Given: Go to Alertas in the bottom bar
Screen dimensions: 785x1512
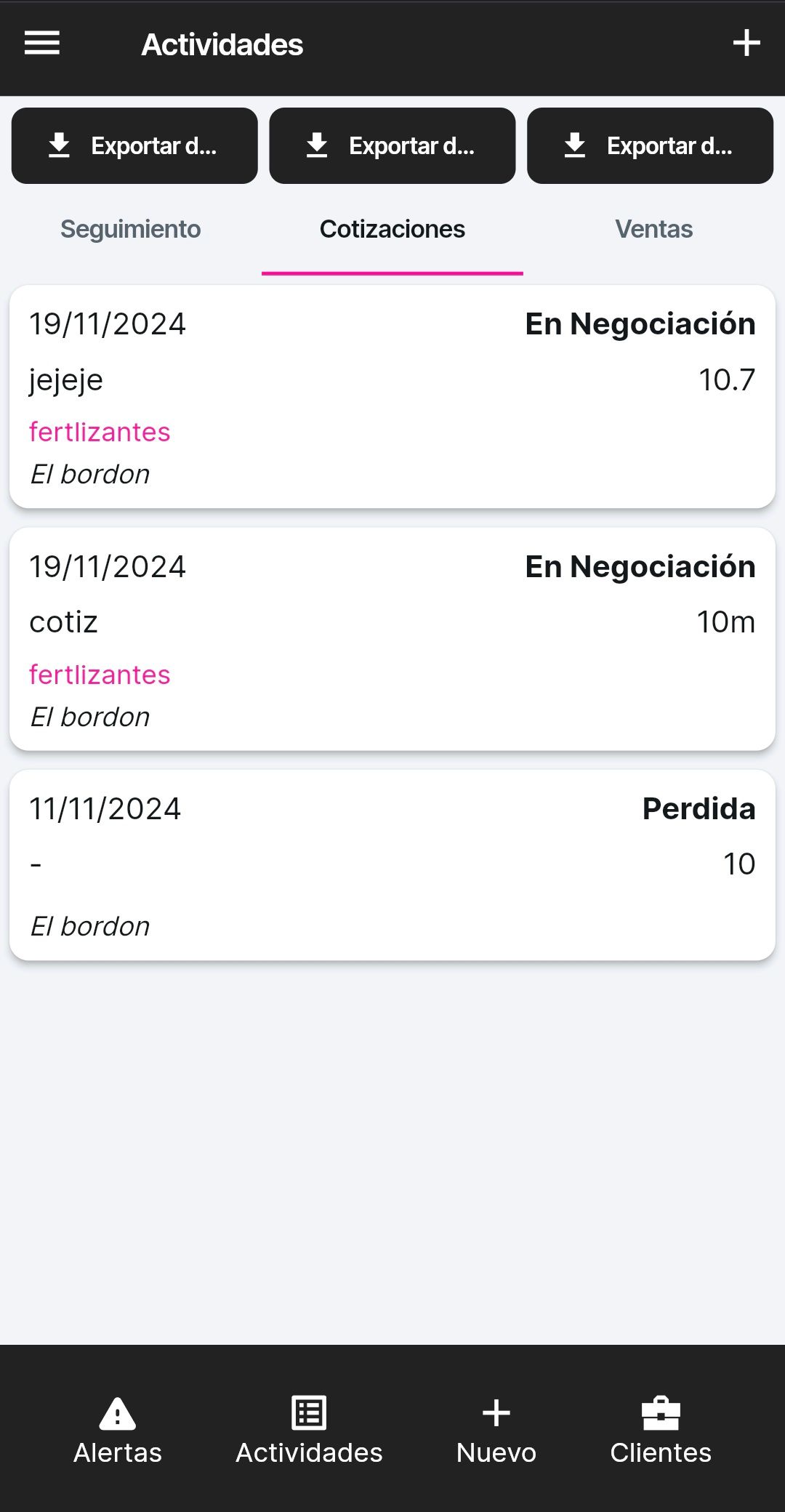Looking at the screenshot, I should pos(118,1431).
